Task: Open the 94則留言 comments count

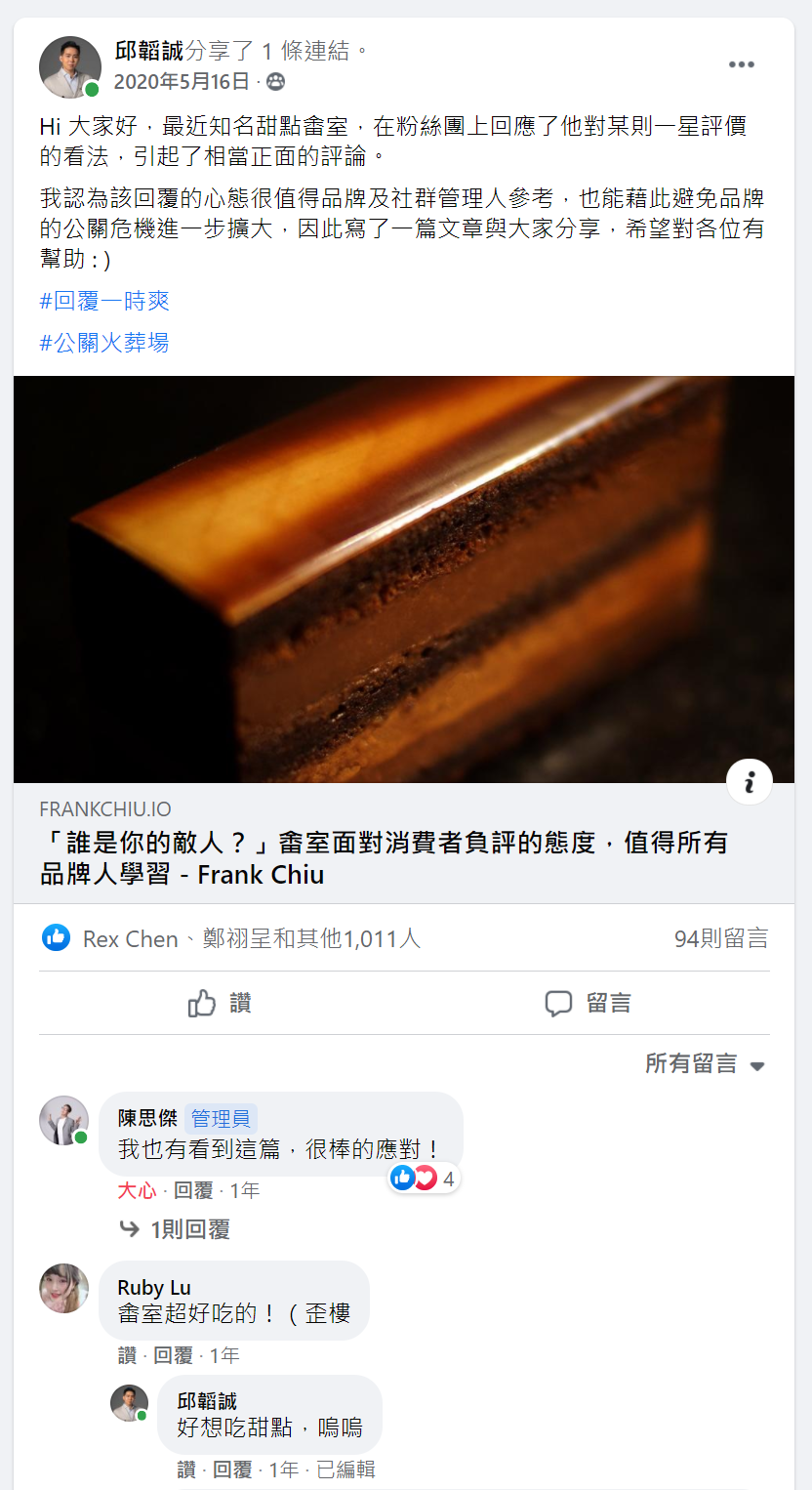Action: click(720, 939)
